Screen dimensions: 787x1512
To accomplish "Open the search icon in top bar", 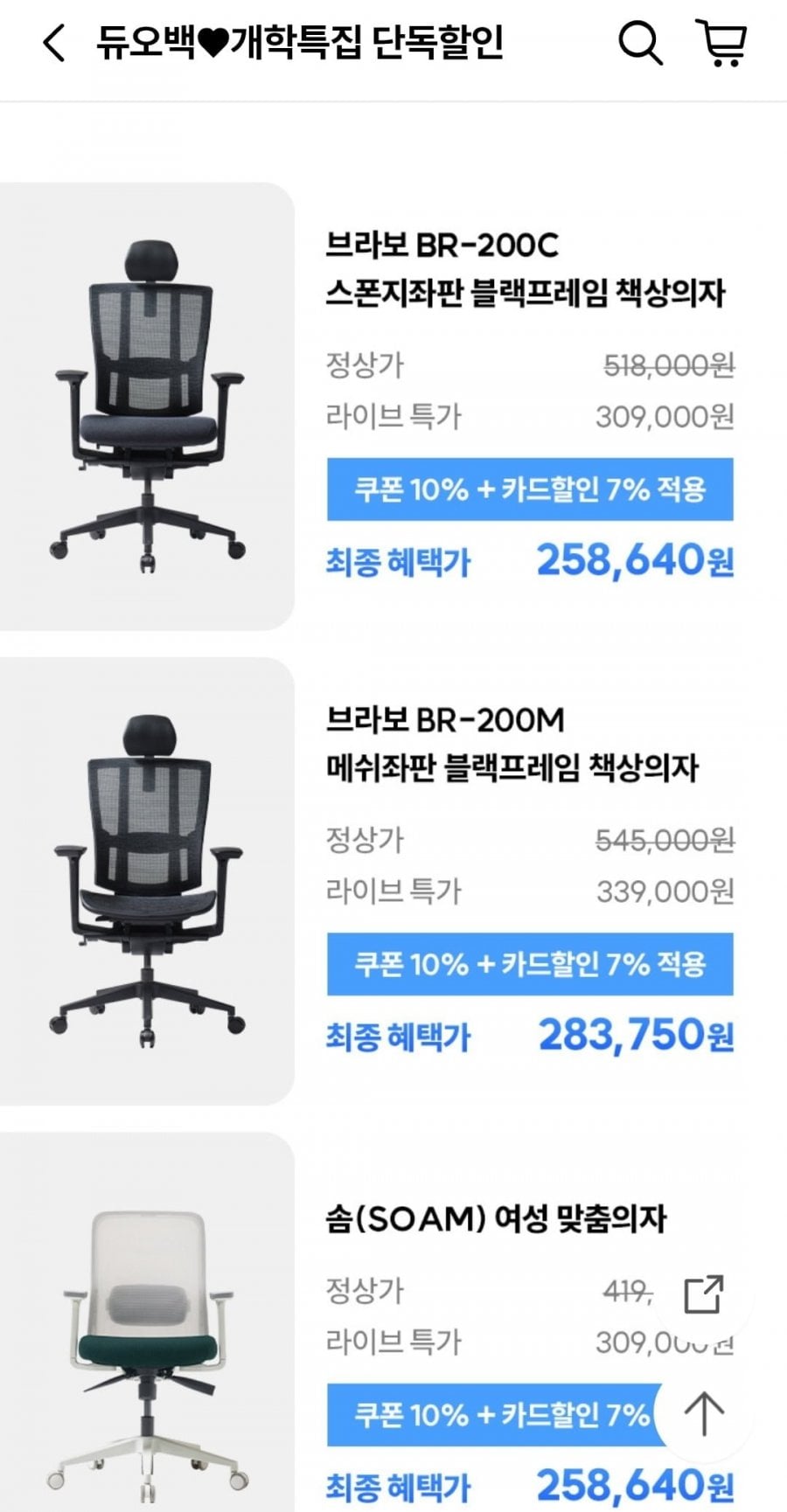I will pyautogui.click(x=640, y=42).
